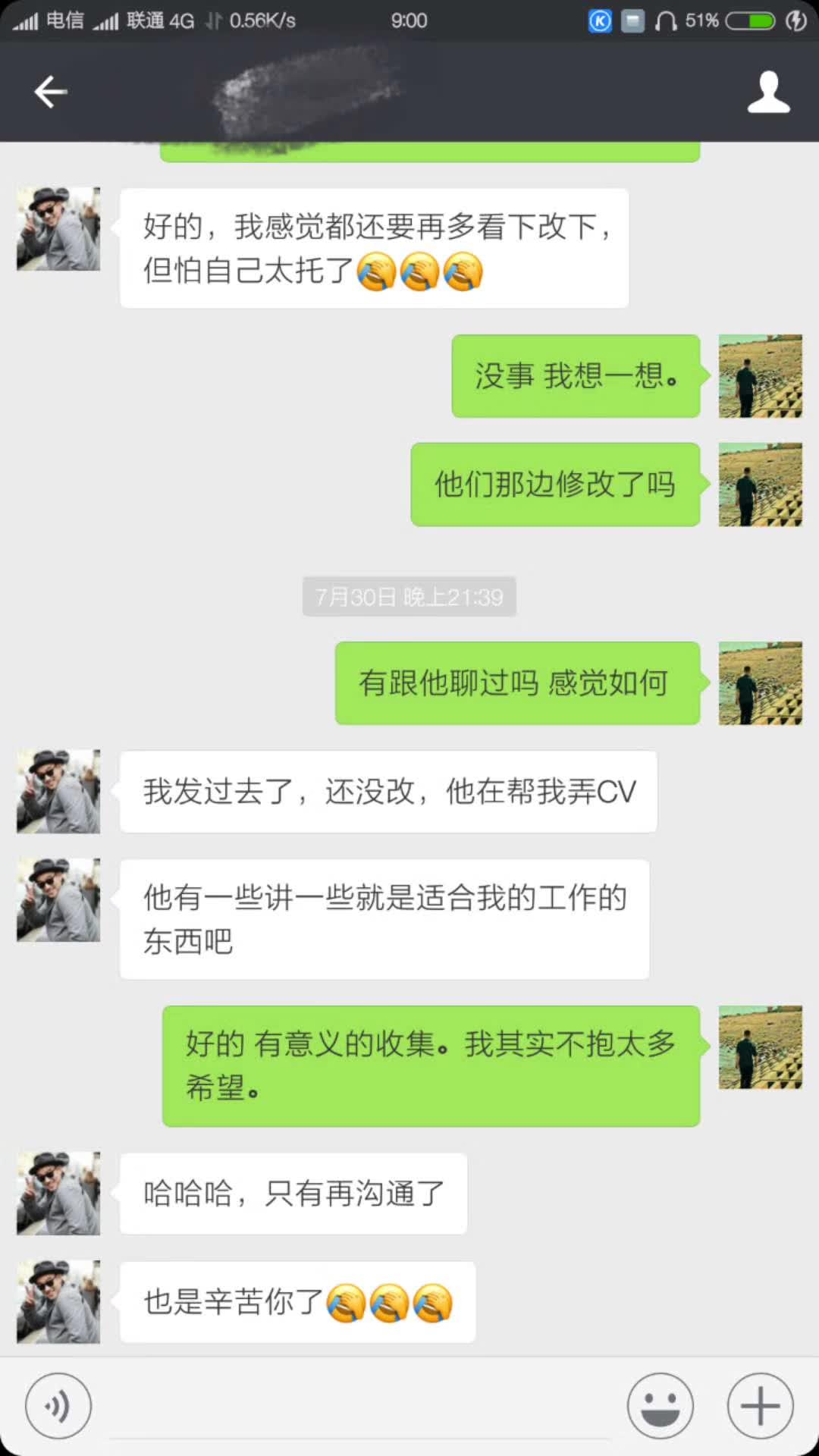Focus the message text field
This screenshot has width=819, height=1456.
[x=360, y=1410]
